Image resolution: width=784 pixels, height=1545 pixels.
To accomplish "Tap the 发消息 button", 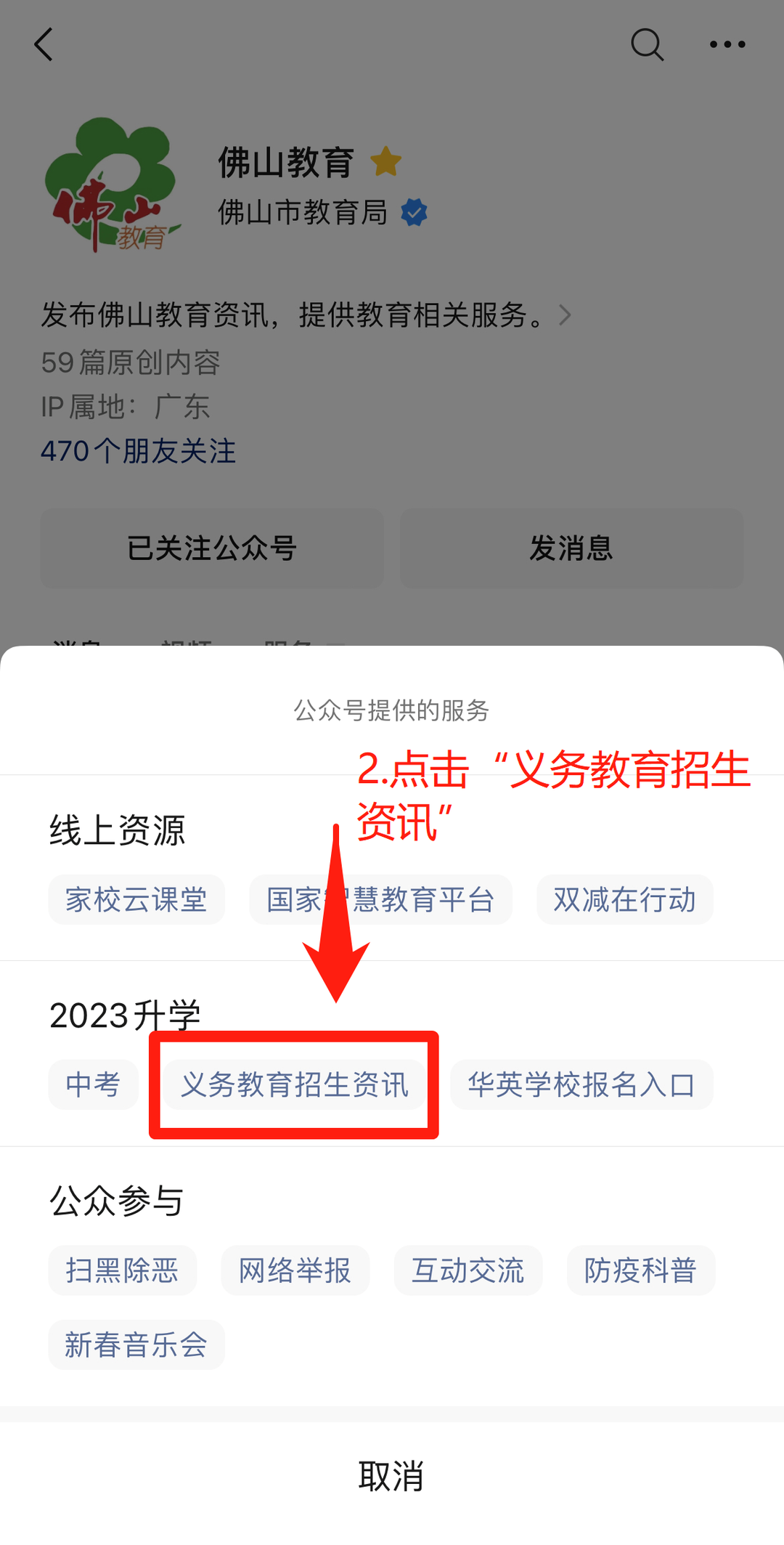I will [x=571, y=549].
